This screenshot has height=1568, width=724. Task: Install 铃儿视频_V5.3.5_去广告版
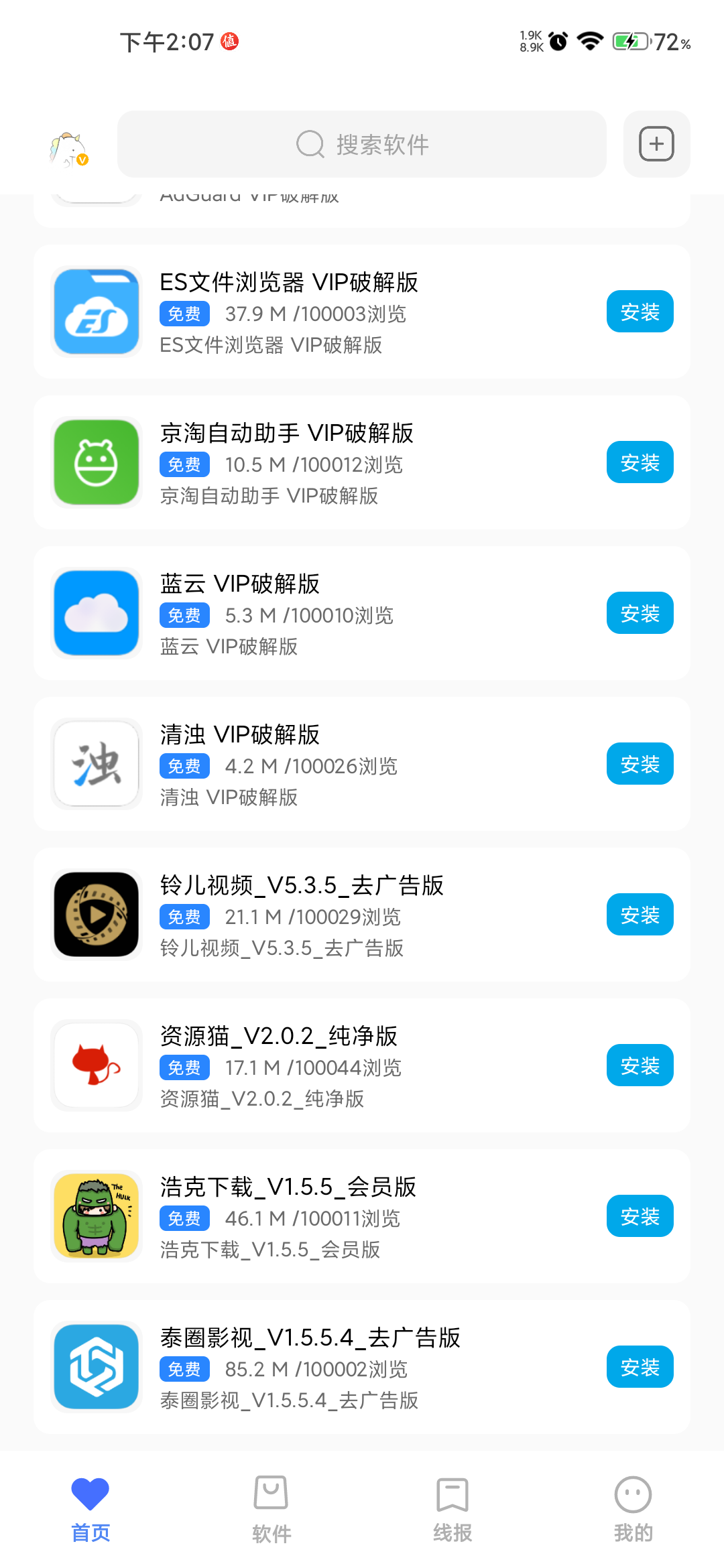coord(640,915)
